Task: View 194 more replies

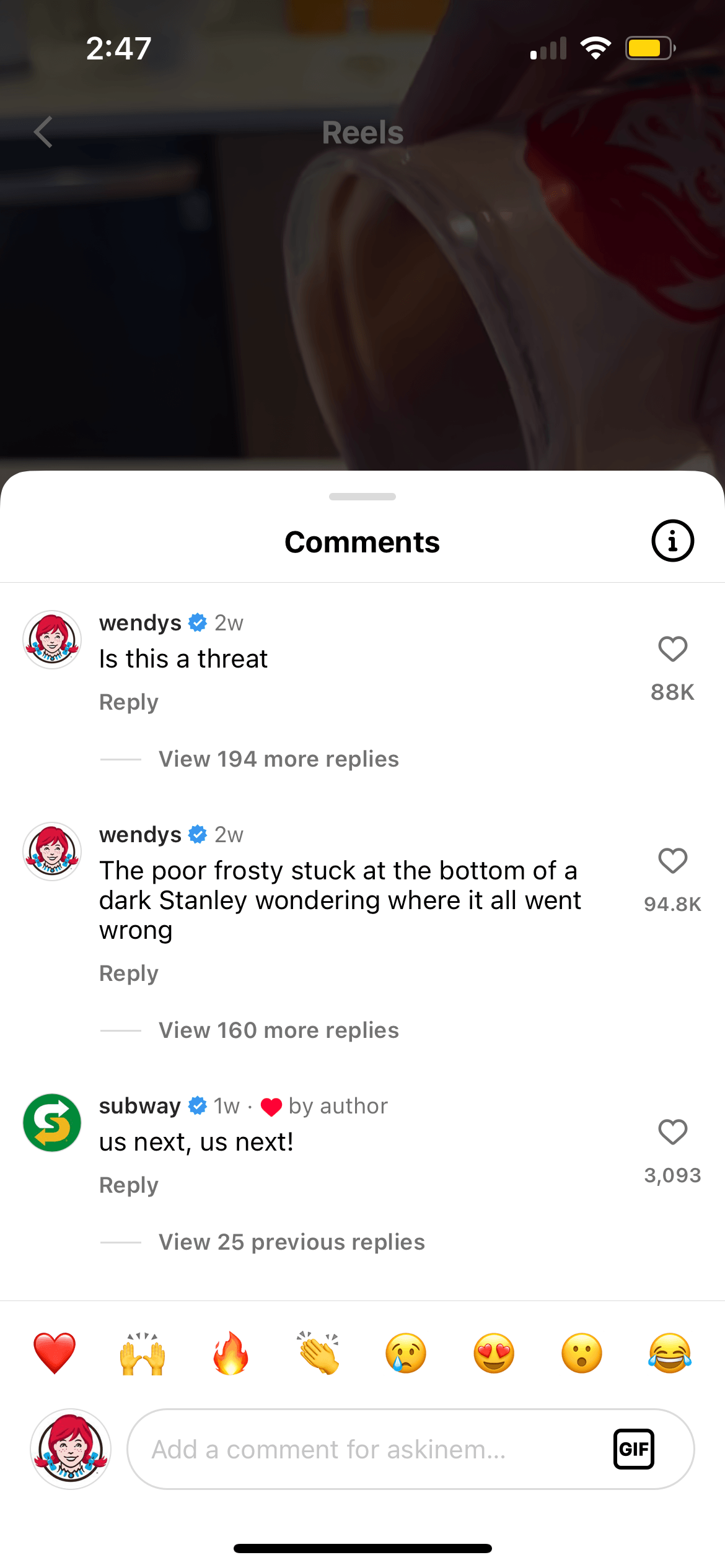Action: [278, 759]
